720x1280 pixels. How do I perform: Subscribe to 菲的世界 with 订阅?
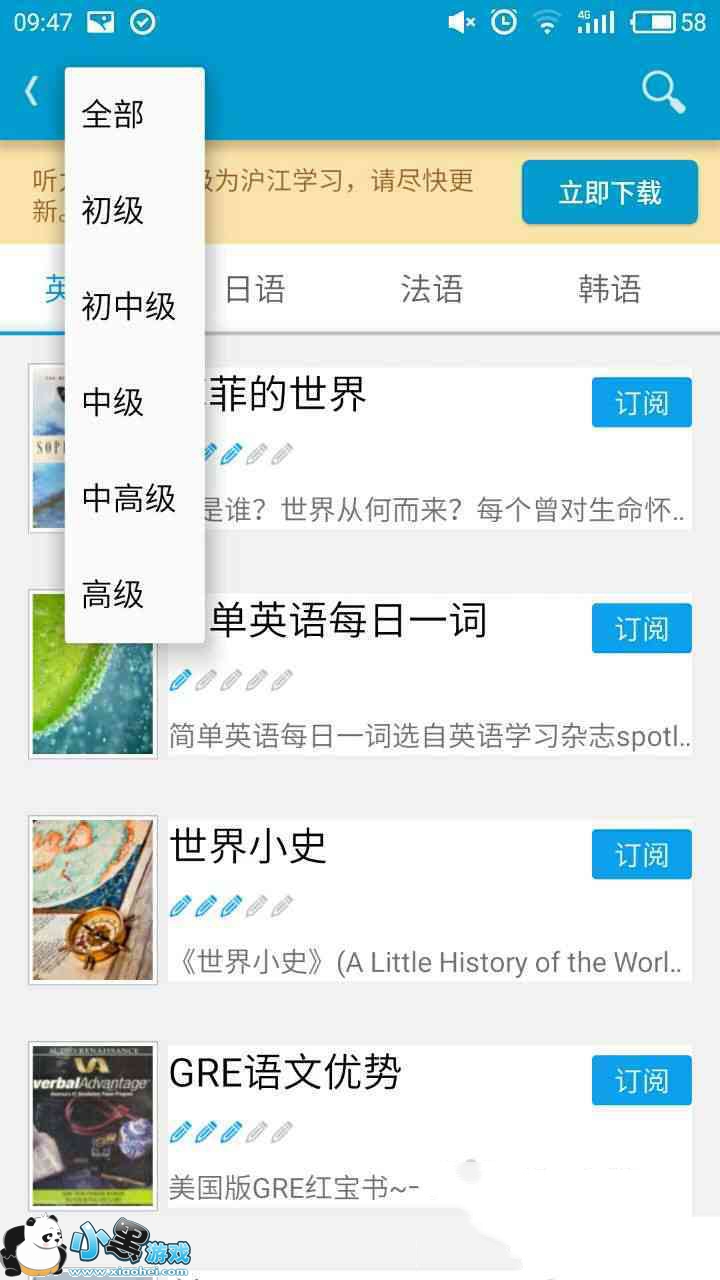pos(641,403)
